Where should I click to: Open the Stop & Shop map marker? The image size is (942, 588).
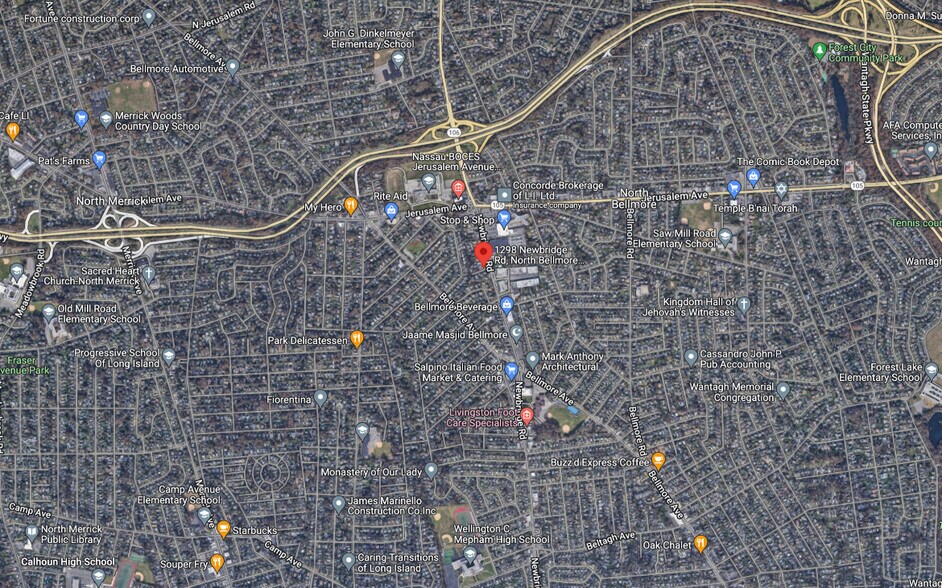(x=504, y=218)
